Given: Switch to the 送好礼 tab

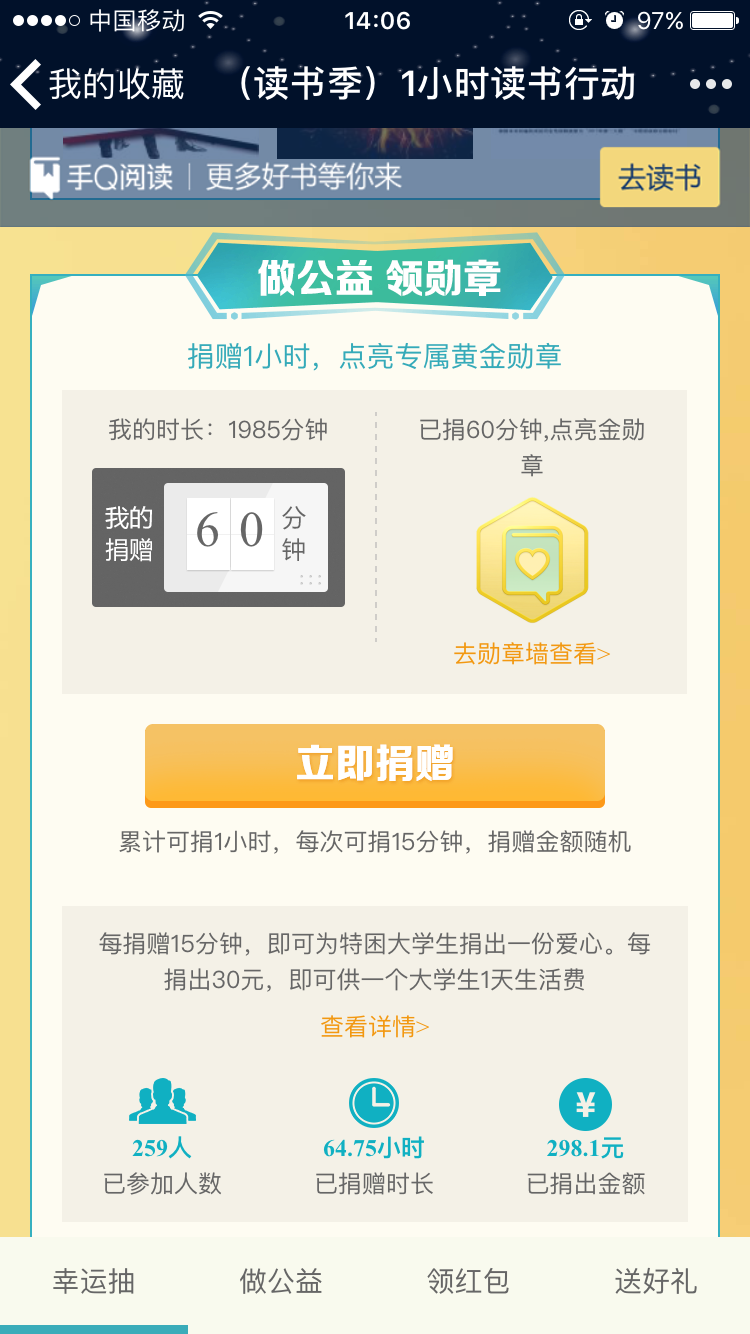Looking at the screenshot, I should (656, 1282).
